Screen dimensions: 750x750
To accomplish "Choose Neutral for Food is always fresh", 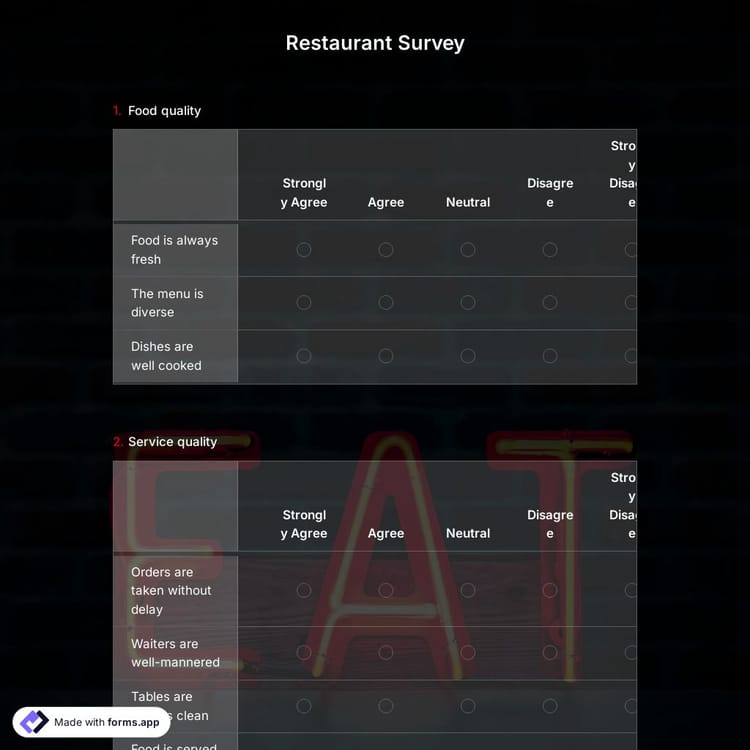I will (x=468, y=250).
